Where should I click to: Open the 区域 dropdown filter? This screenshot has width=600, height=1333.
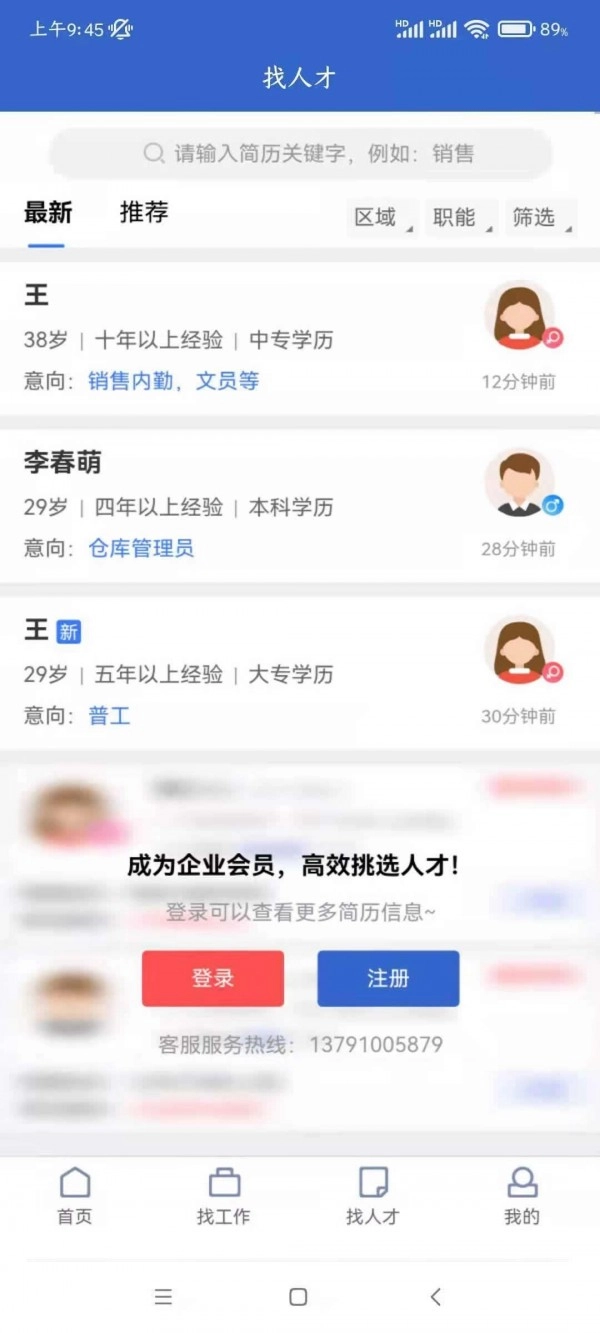[x=381, y=217]
